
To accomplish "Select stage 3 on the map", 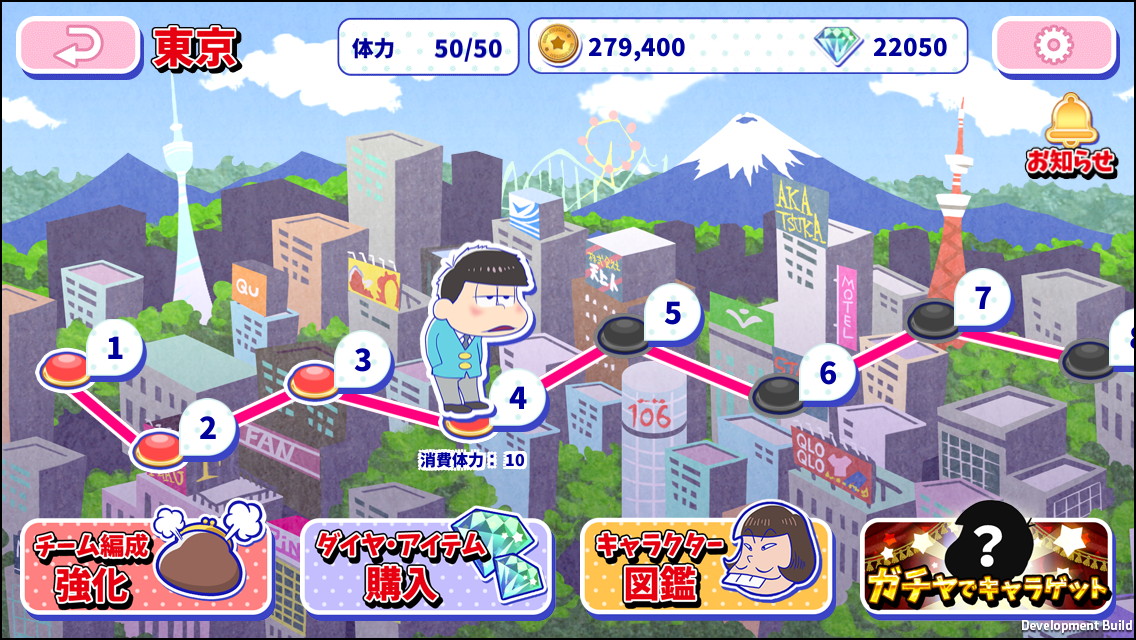I will pos(316,380).
